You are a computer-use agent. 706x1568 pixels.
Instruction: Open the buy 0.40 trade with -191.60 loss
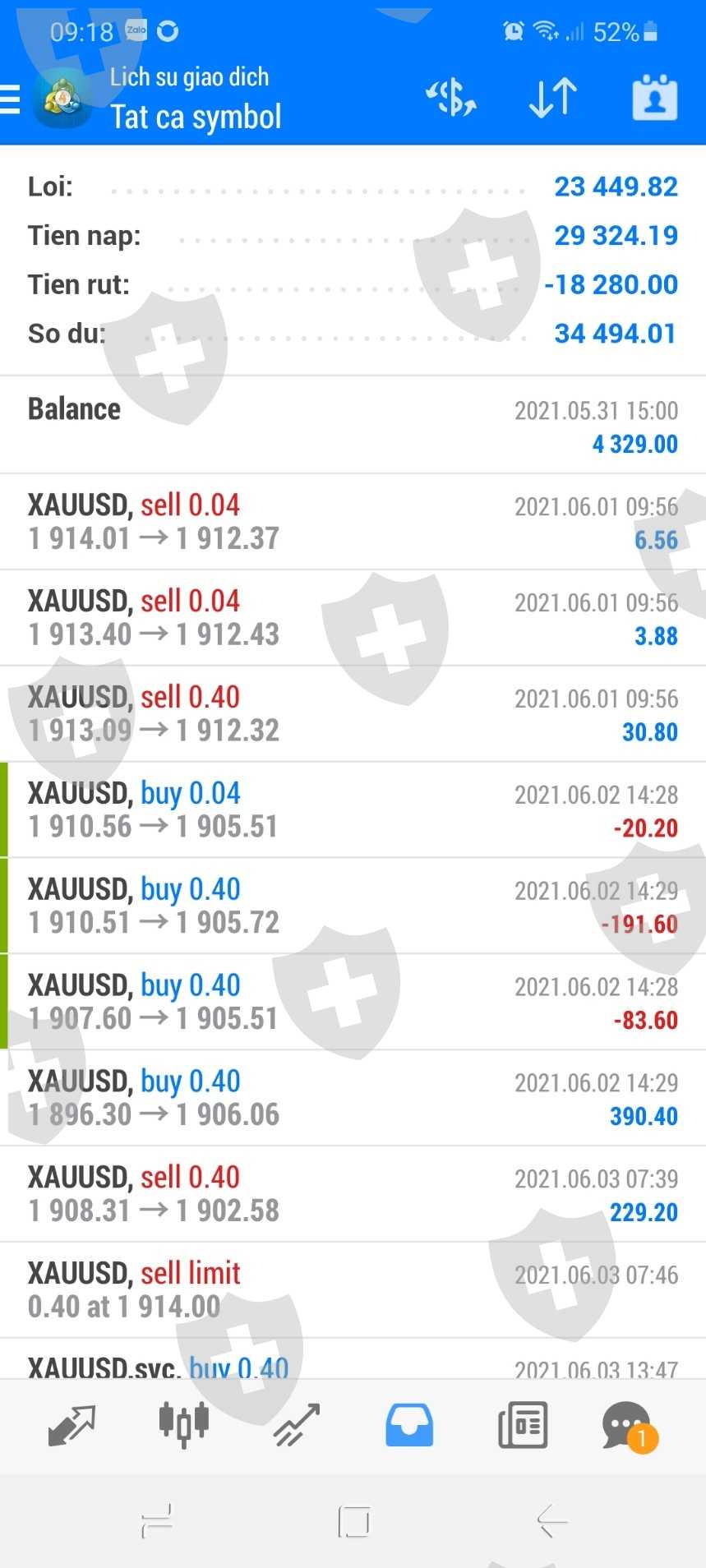point(353,906)
